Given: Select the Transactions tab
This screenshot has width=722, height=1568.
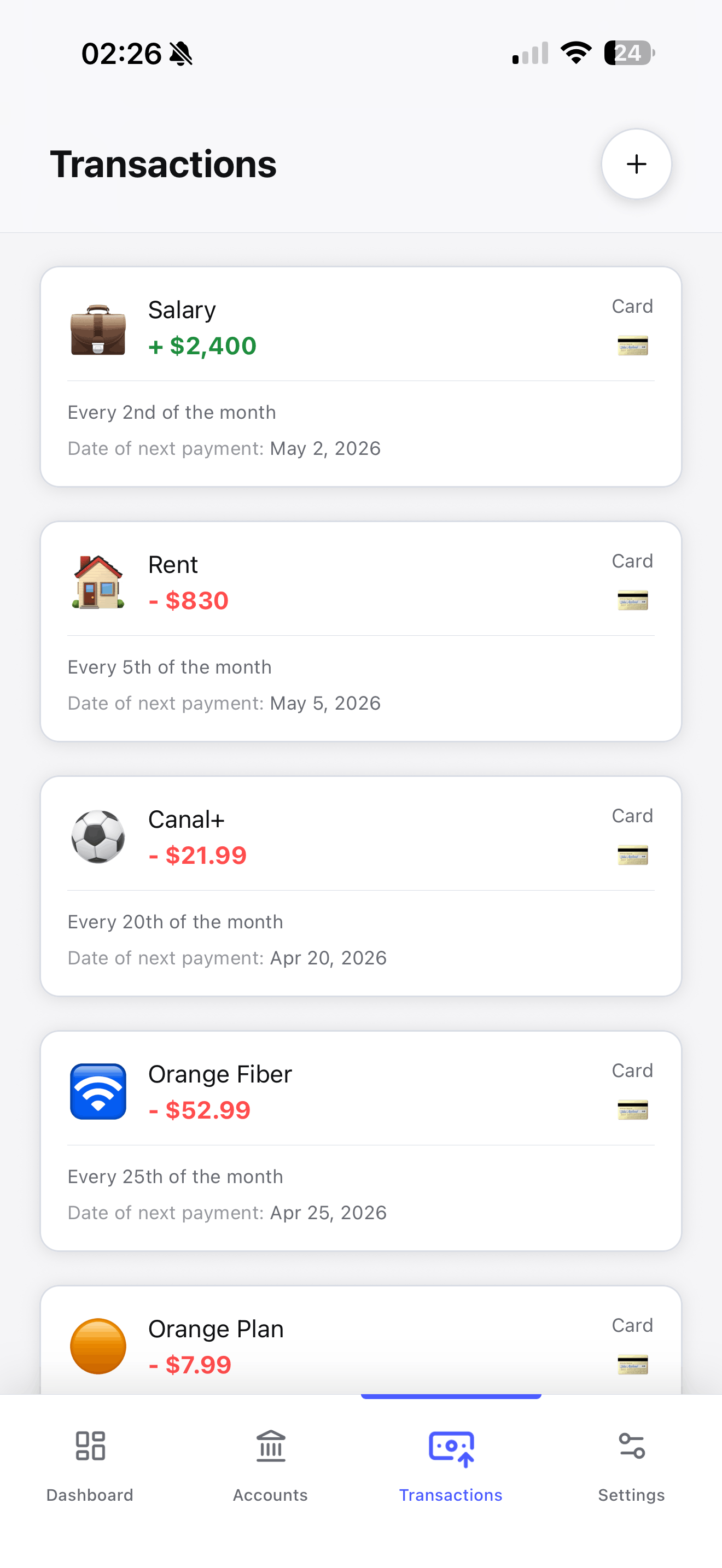Looking at the screenshot, I should (x=451, y=1467).
